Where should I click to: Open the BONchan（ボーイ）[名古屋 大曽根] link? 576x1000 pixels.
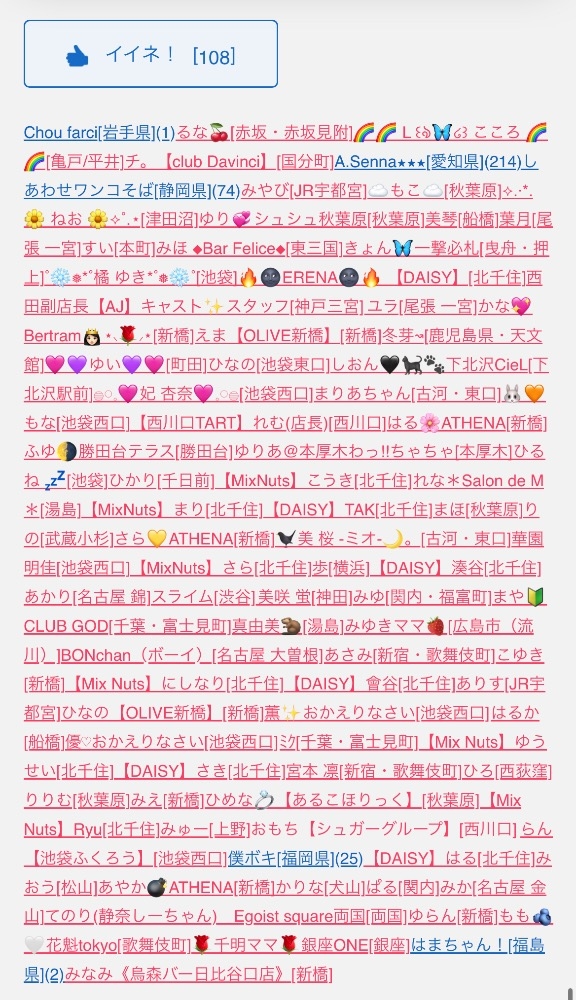(191, 655)
